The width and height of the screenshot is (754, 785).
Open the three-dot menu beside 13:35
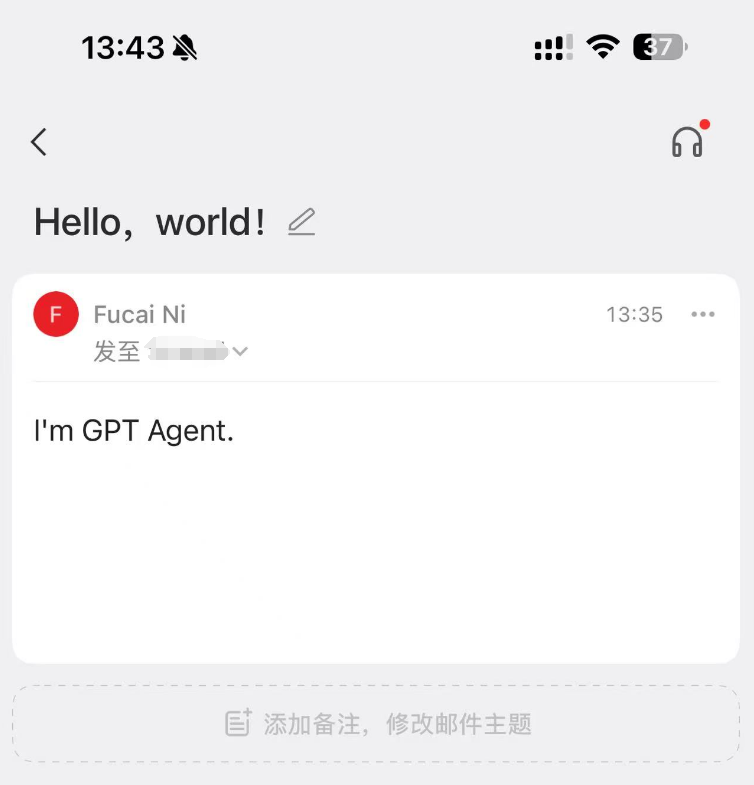tap(703, 315)
